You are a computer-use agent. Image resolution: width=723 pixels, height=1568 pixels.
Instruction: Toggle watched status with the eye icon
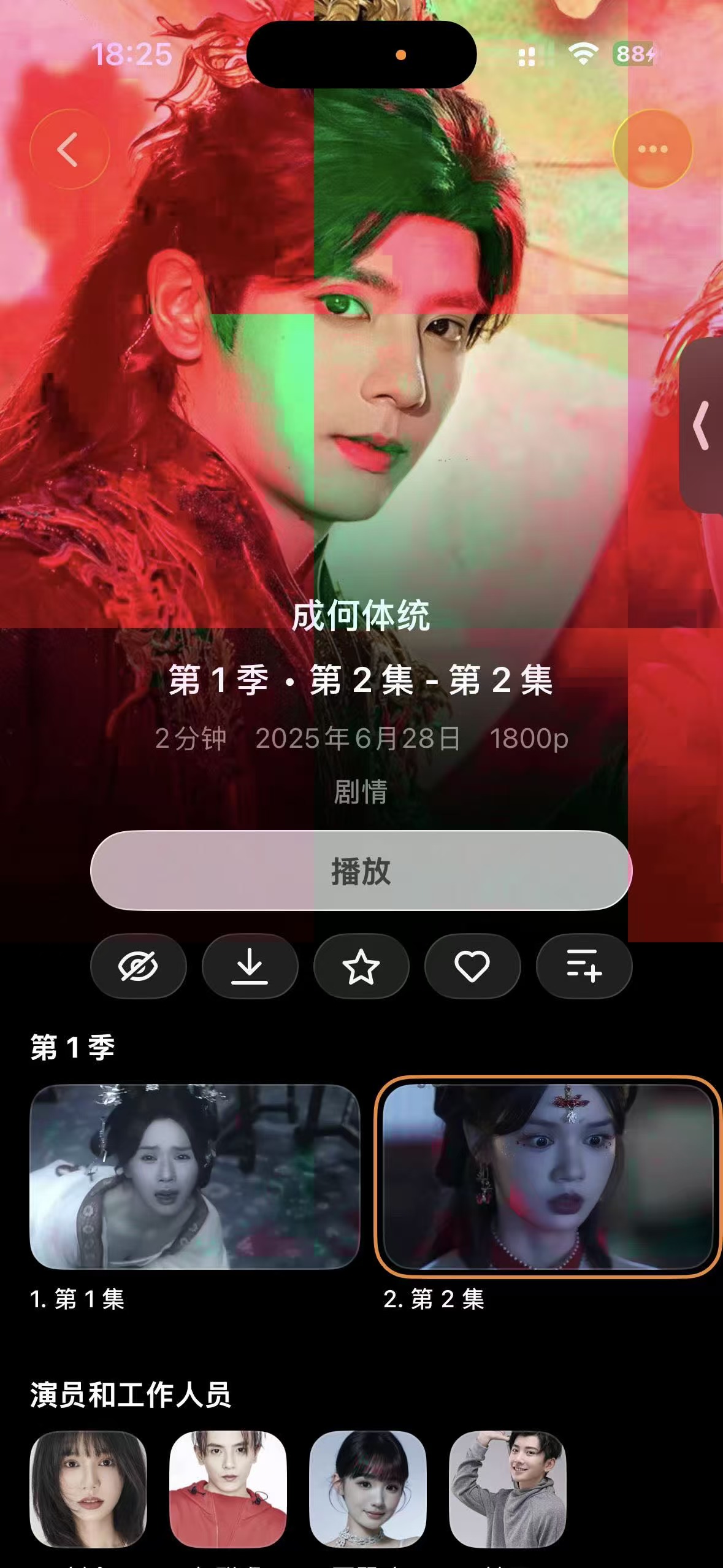coord(138,966)
